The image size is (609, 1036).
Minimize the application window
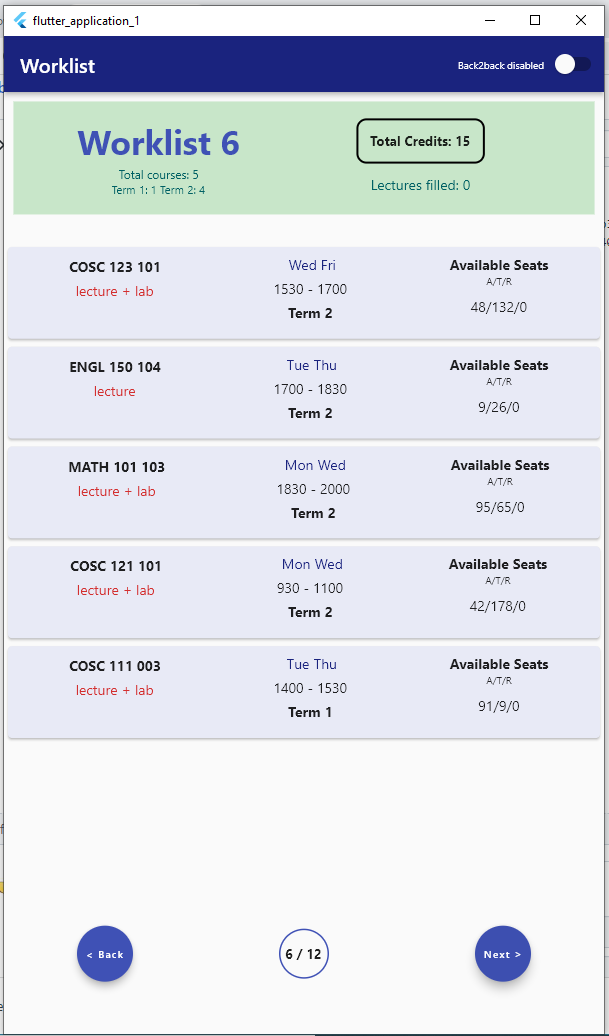(490, 20)
